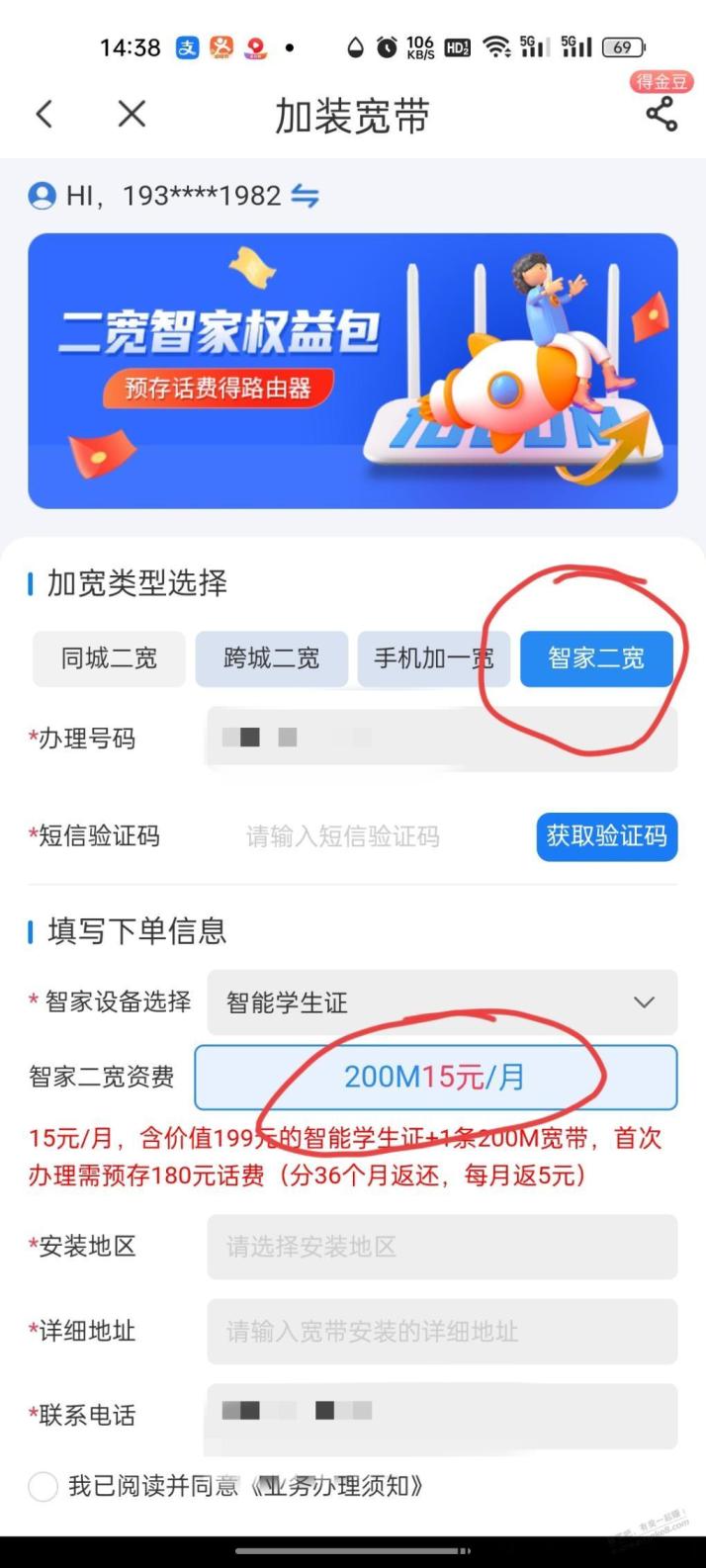Go back using the arrow icon

coord(44,115)
